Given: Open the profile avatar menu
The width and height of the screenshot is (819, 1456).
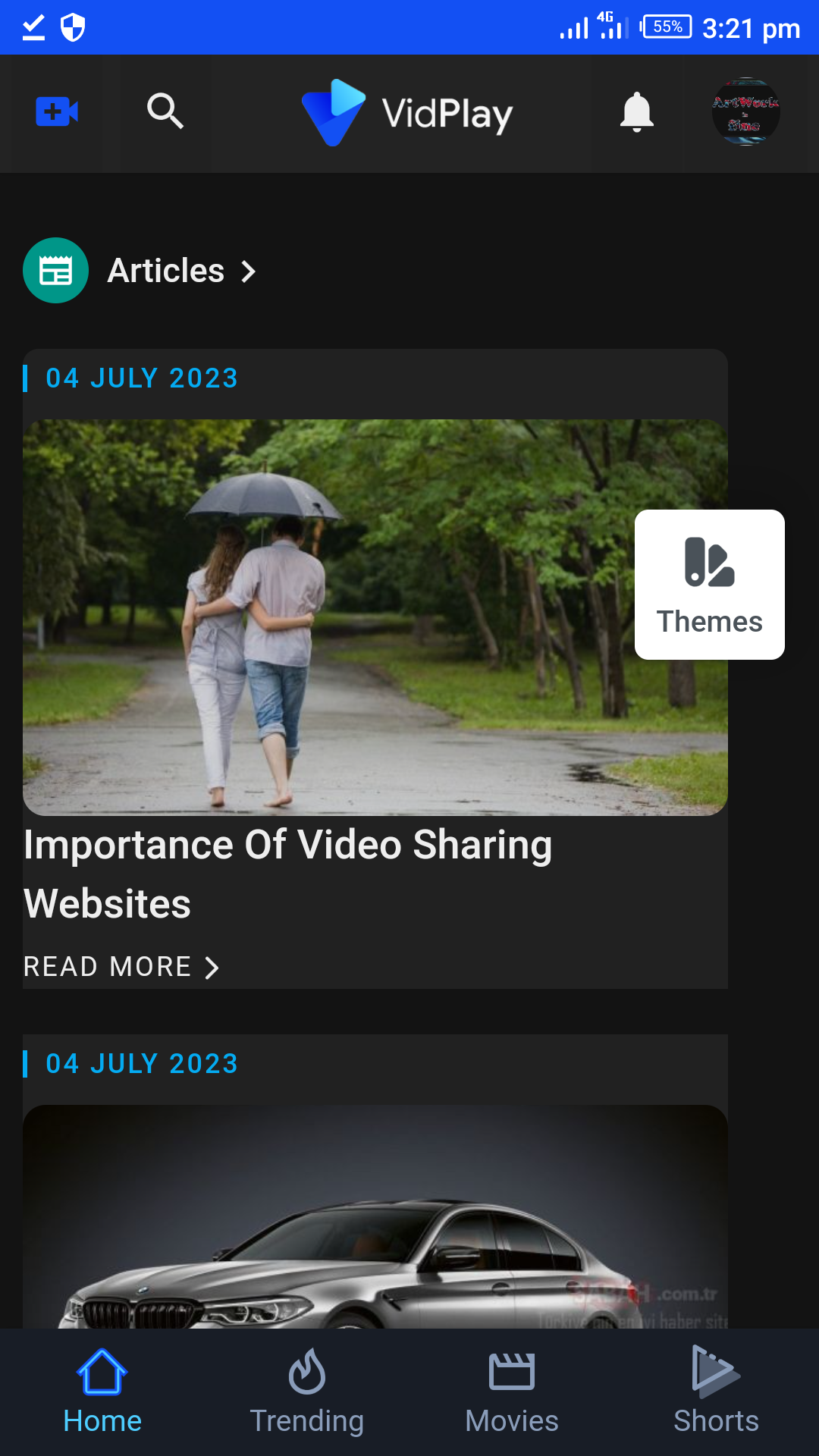Looking at the screenshot, I should pyautogui.click(x=745, y=112).
